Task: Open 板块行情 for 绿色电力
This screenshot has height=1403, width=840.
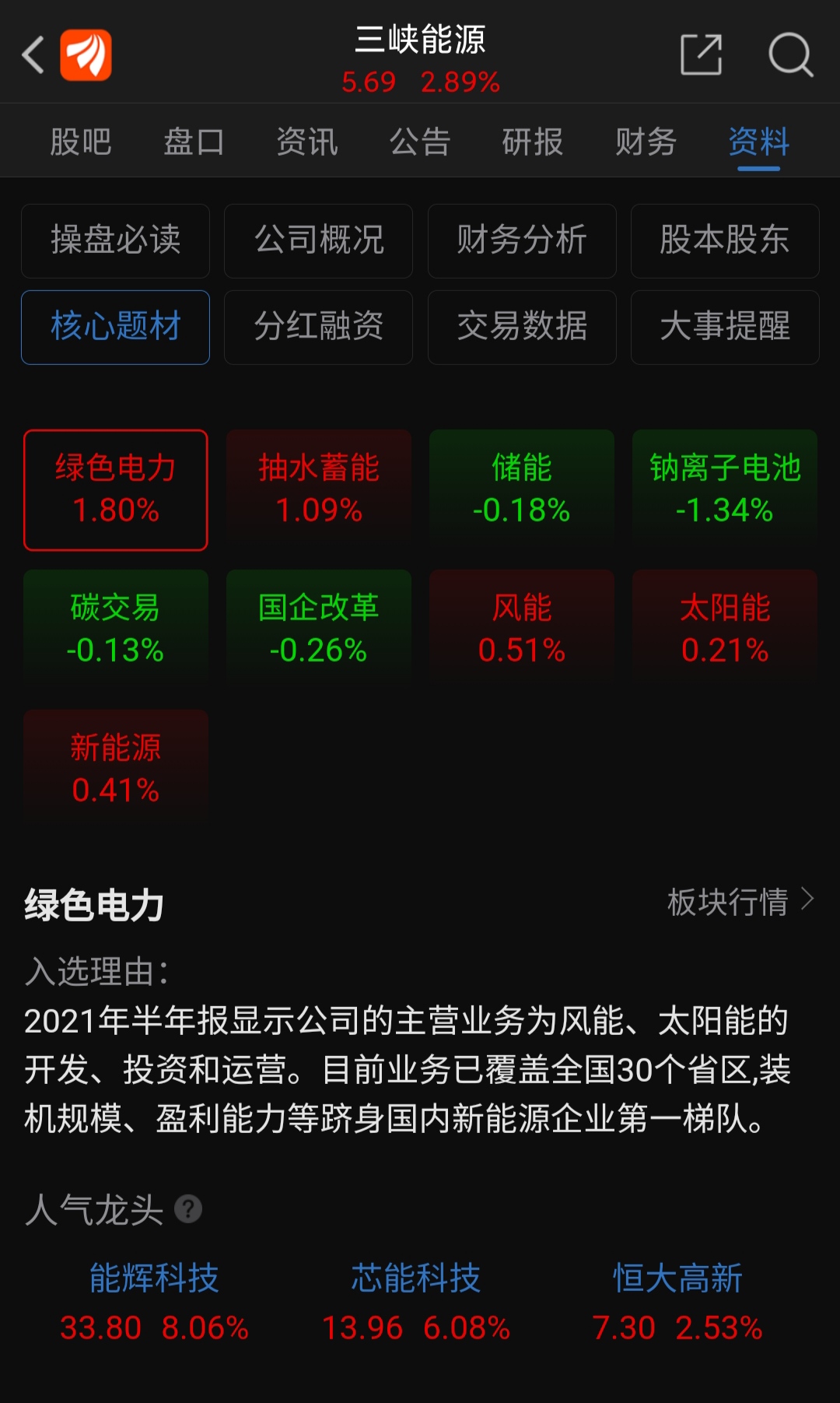Action: click(x=740, y=903)
